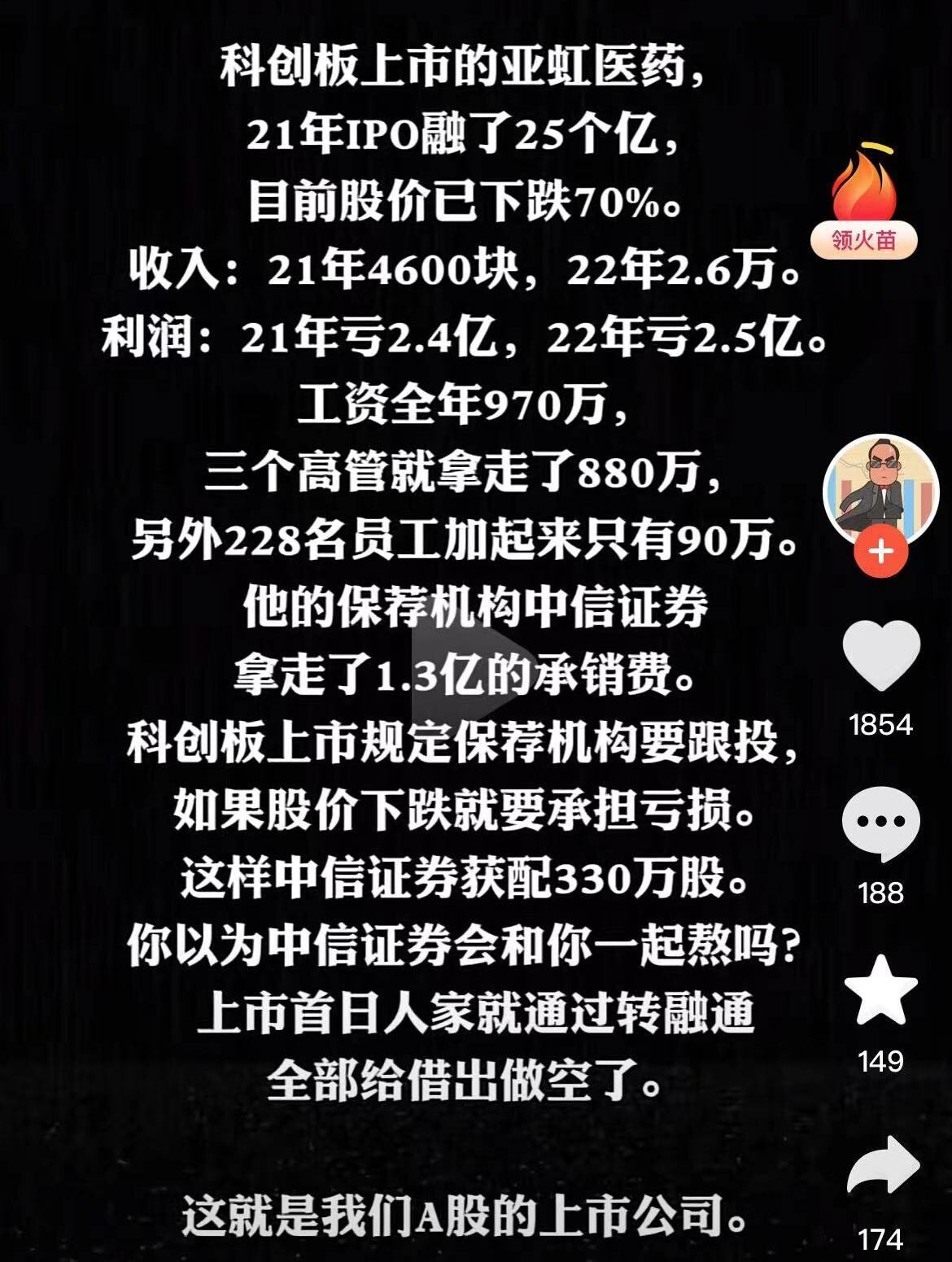Screen dimensions: 952x1262
Task: Save this video to favorites
Action: (880, 990)
